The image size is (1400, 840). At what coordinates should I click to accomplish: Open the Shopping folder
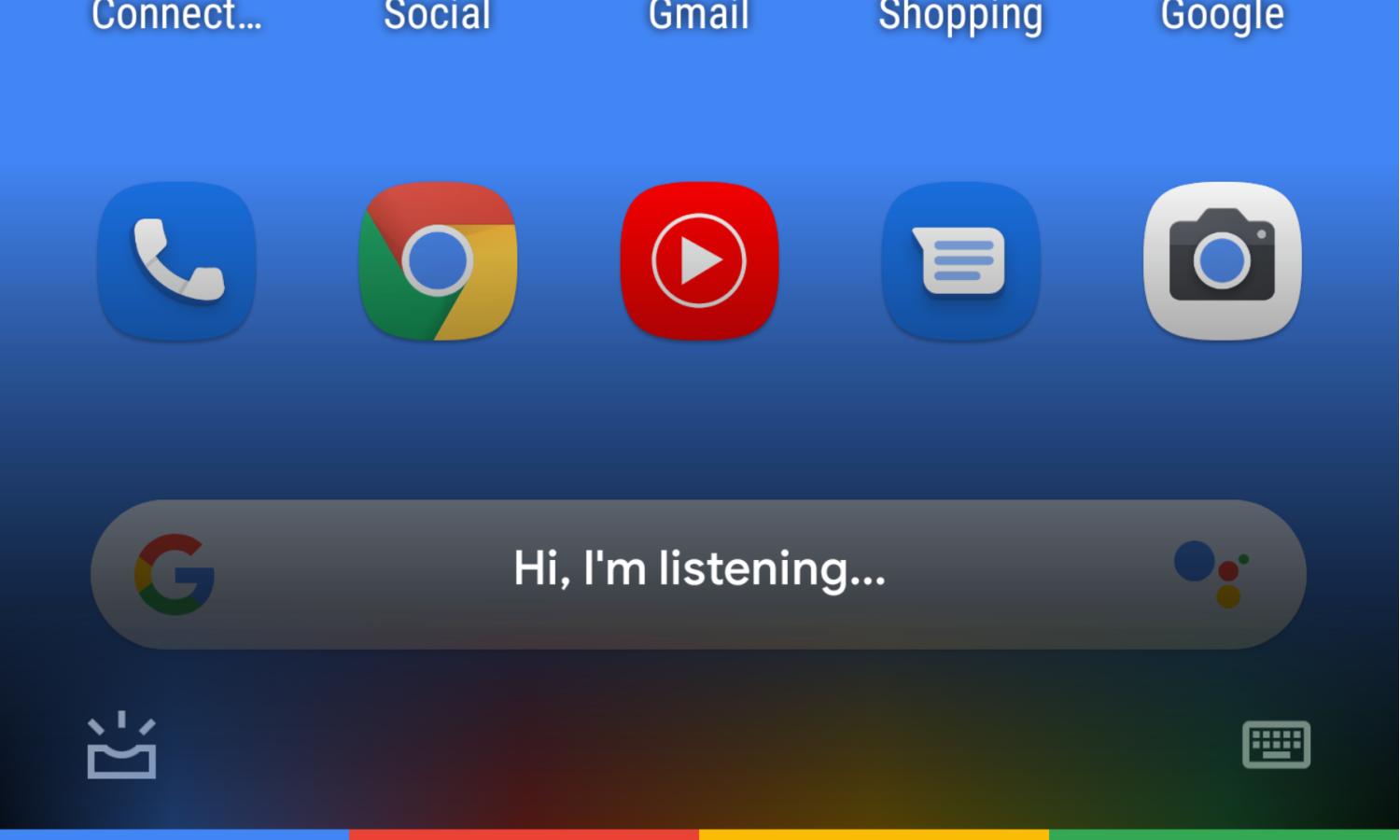(x=960, y=15)
